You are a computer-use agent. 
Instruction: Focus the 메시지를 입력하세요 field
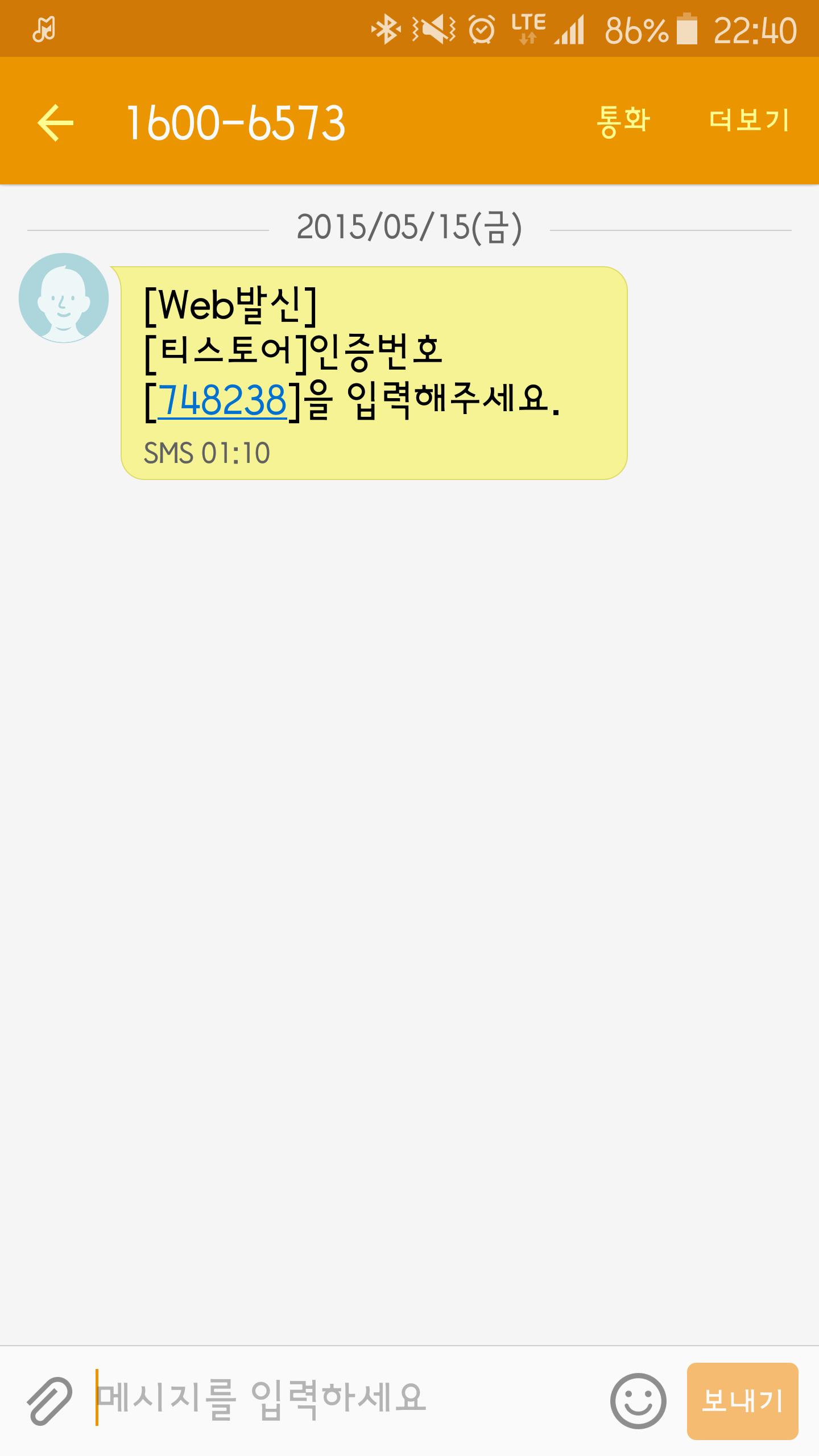point(341,1399)
